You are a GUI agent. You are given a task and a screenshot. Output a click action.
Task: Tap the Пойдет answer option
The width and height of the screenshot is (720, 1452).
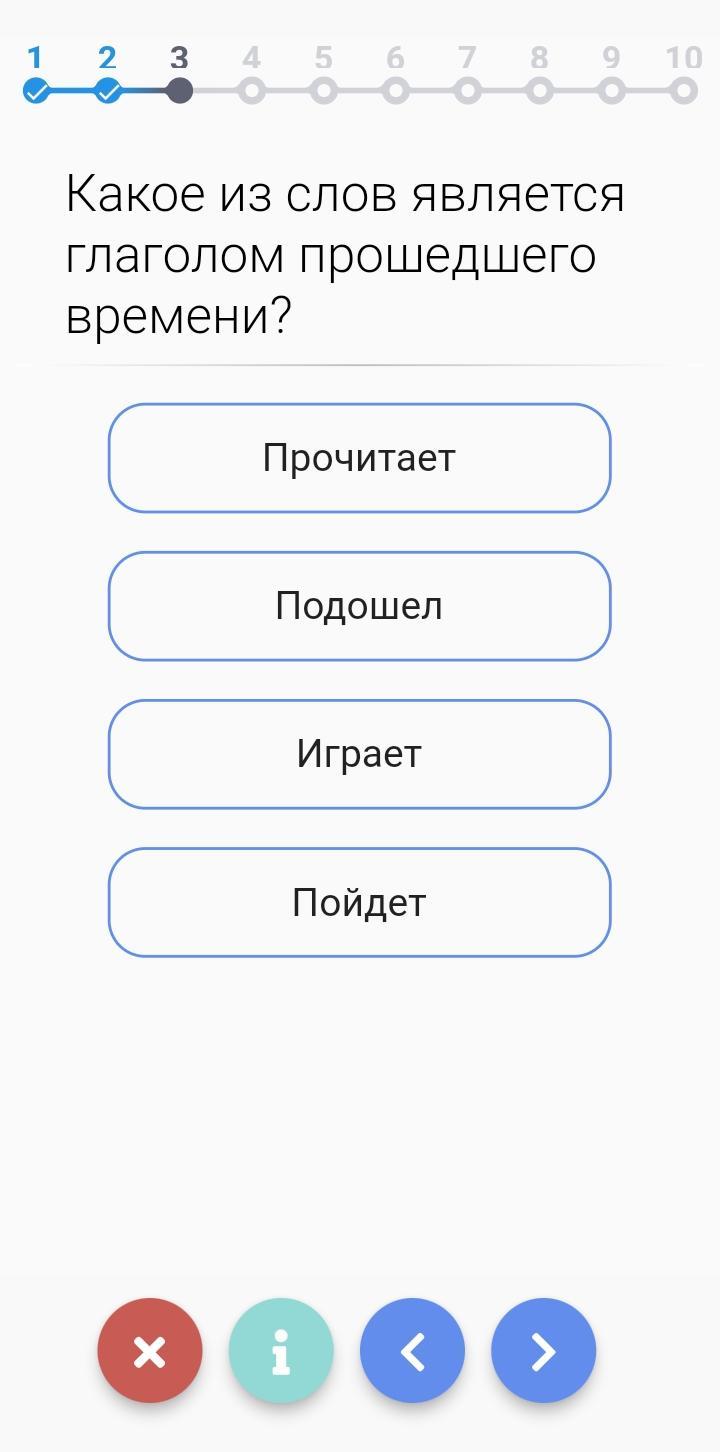coord(359,902)
